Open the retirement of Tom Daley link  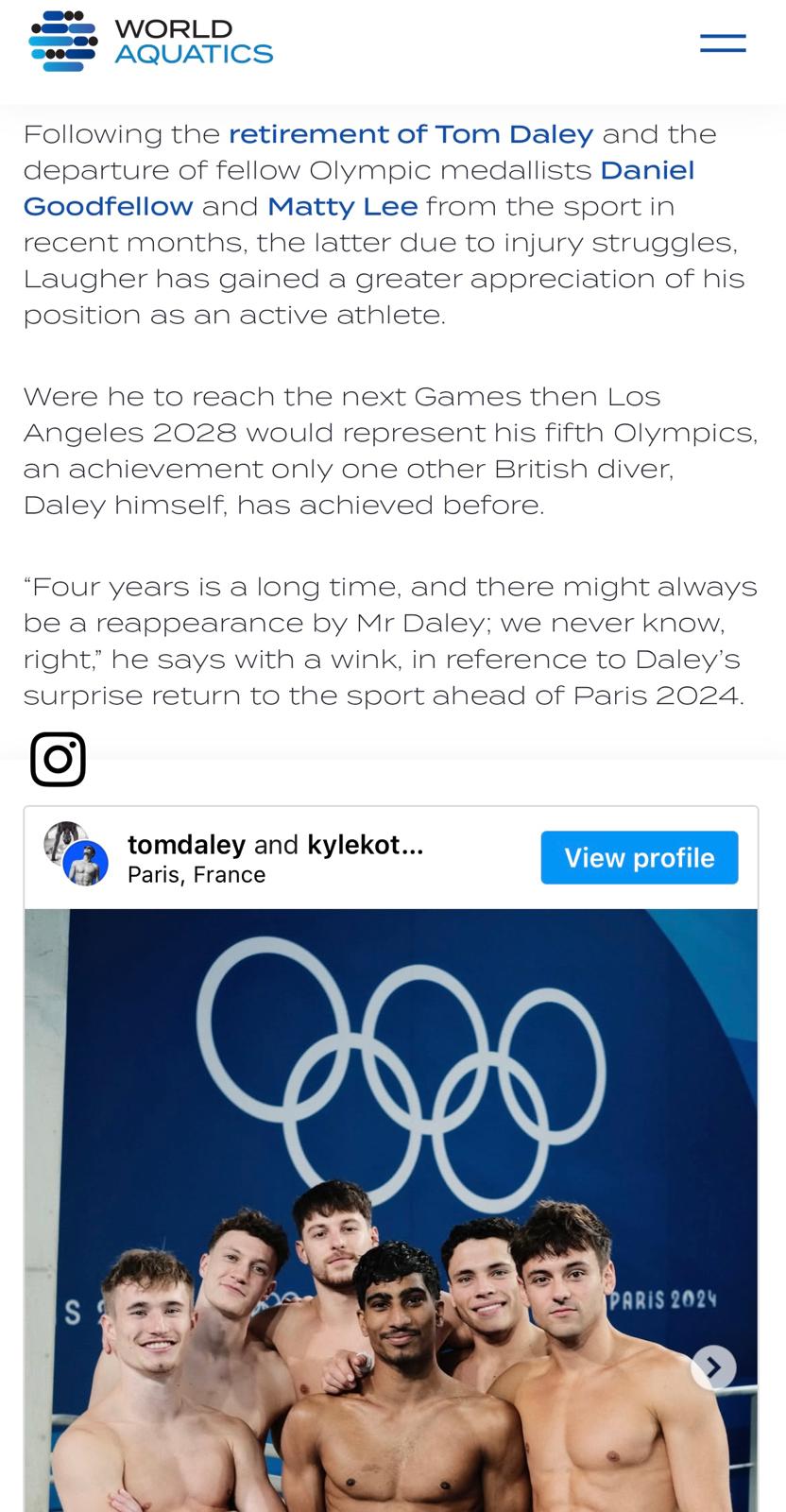(411, 134)
